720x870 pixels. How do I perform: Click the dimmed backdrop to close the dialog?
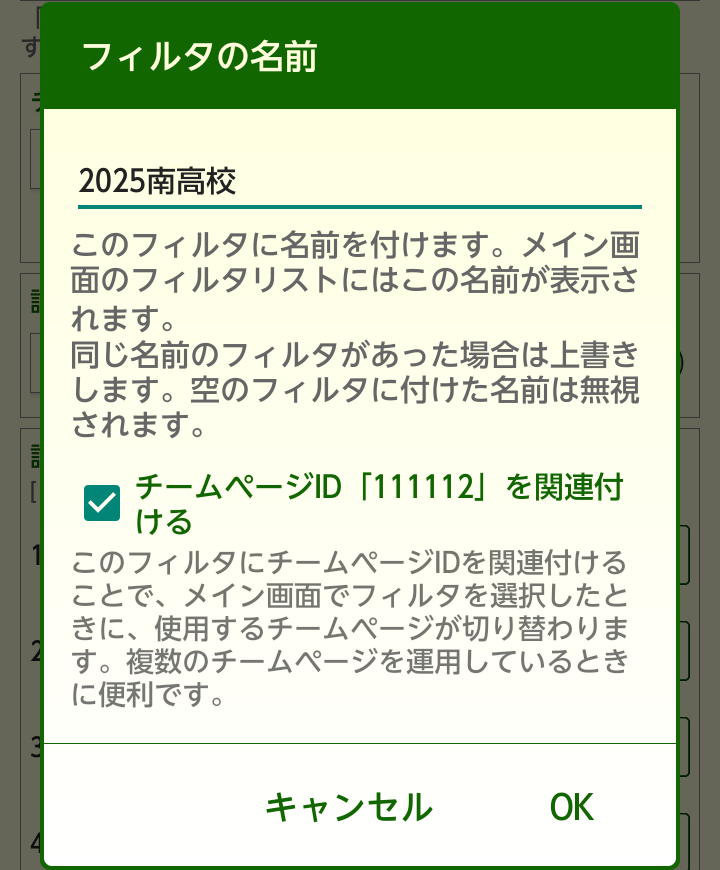point(18,300)
